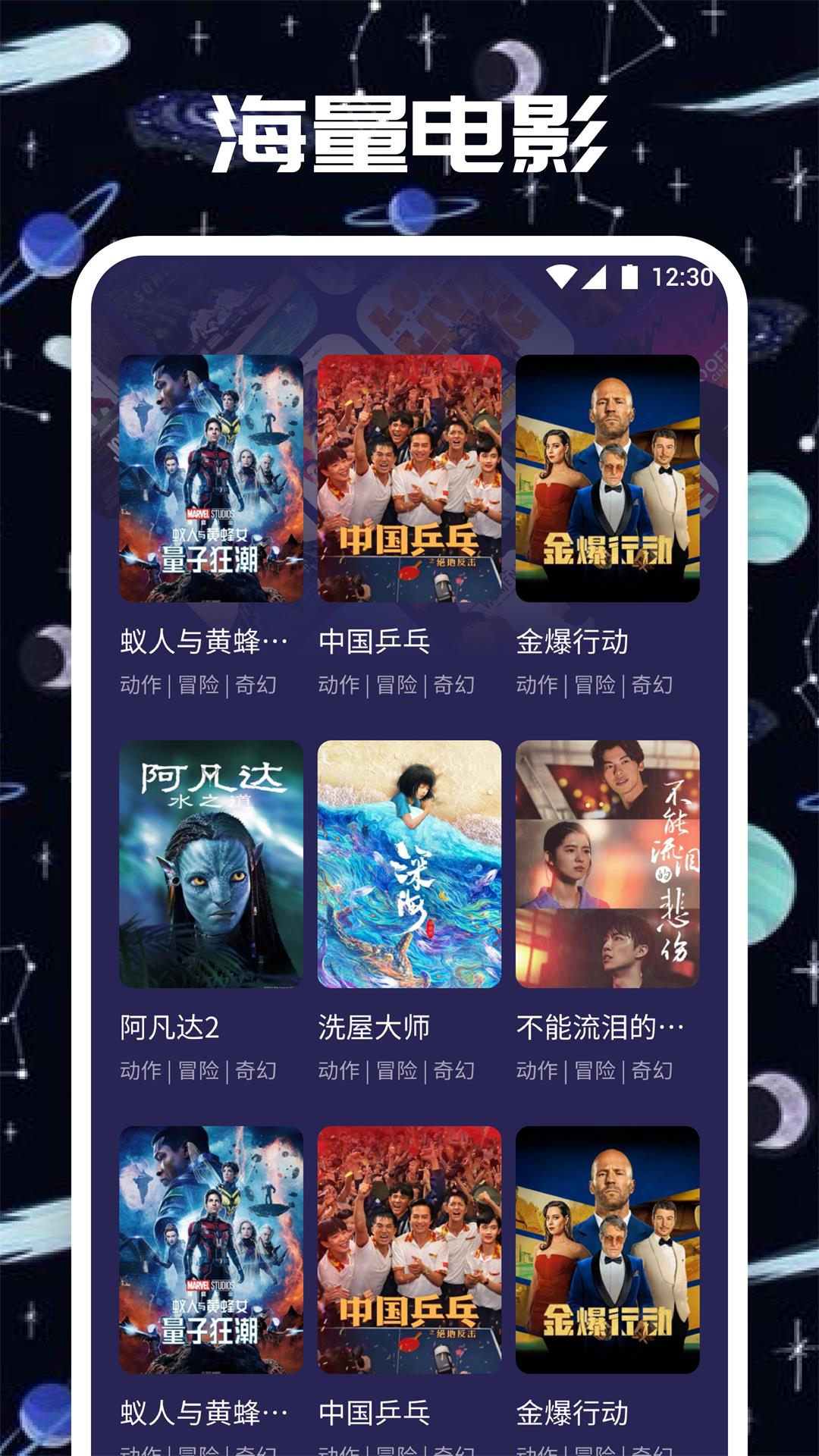The image size is (819, 1456).
Task: Tap the Wi-Fi icon in the status bar
Action: click(561, 277)
